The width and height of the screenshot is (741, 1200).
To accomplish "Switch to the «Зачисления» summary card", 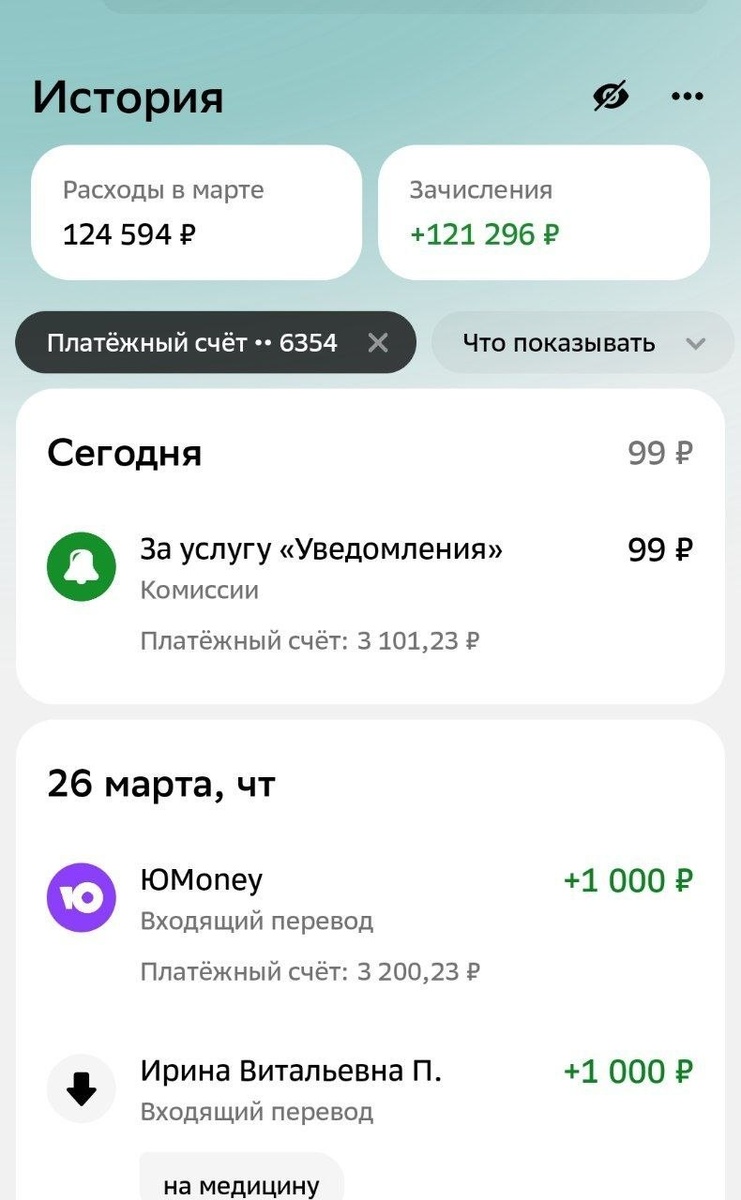I will (544, 211).
